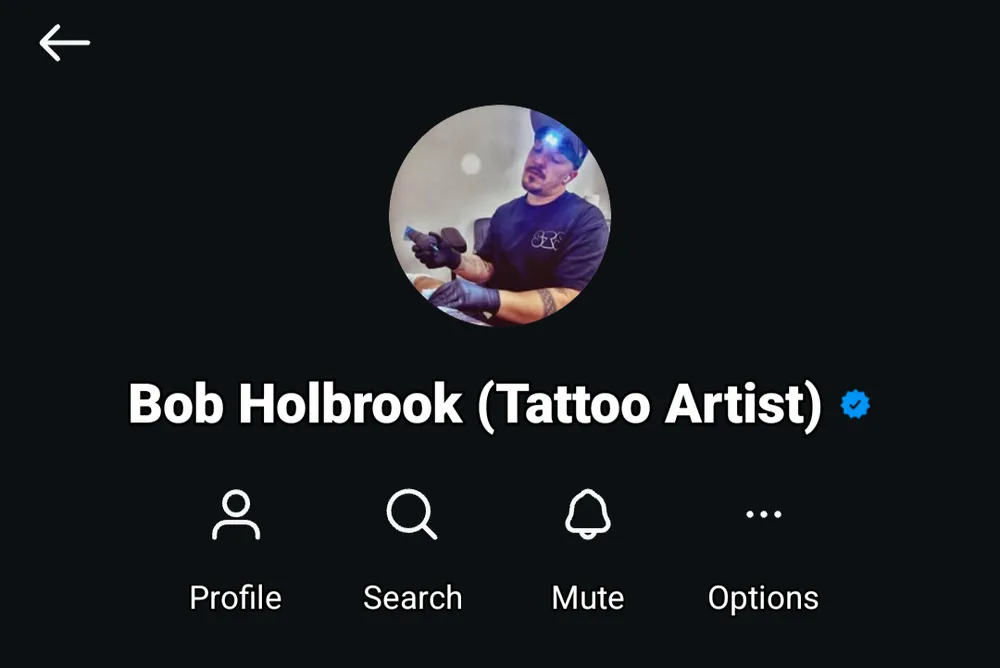View the Profile of Bob Holbrook

click(x=236, y=516)
